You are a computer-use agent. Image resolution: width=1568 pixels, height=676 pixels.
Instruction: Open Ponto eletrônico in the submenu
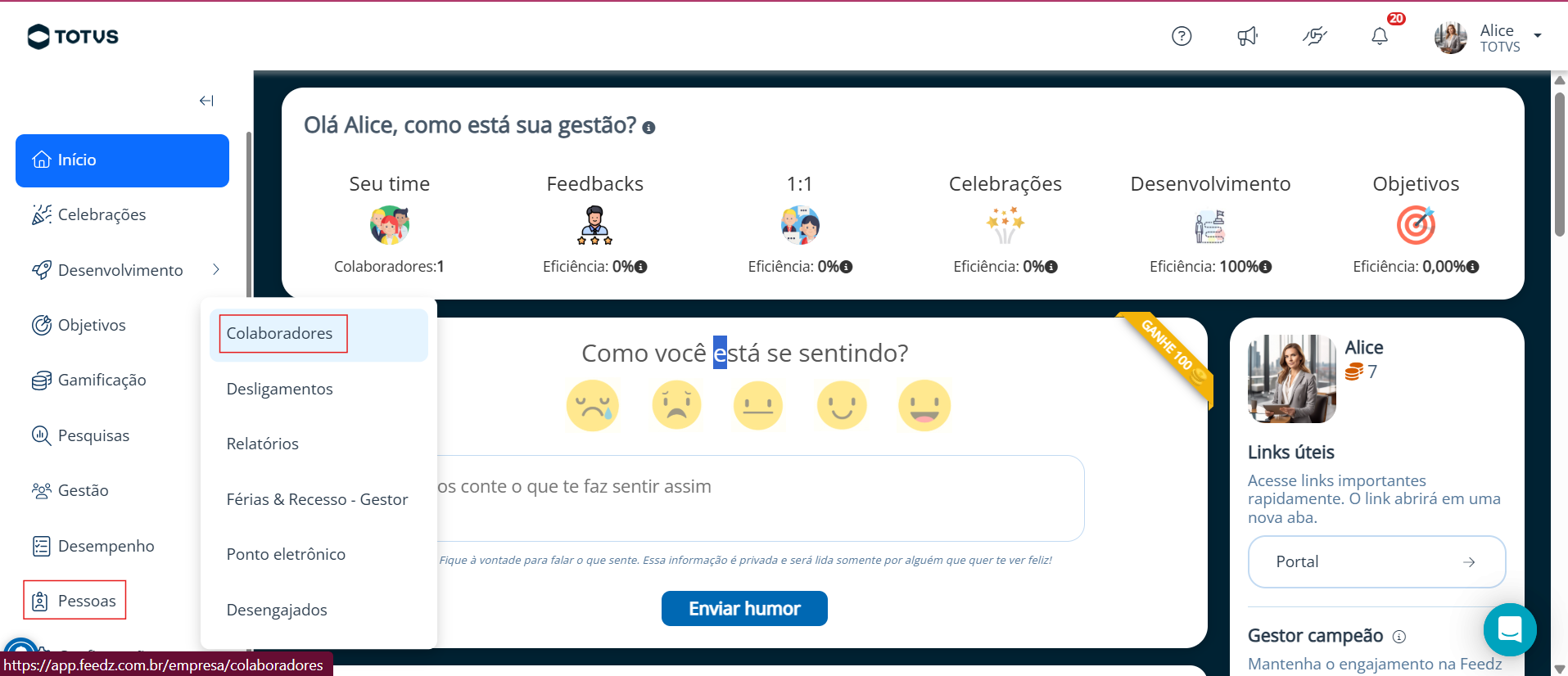coord(286,554)
